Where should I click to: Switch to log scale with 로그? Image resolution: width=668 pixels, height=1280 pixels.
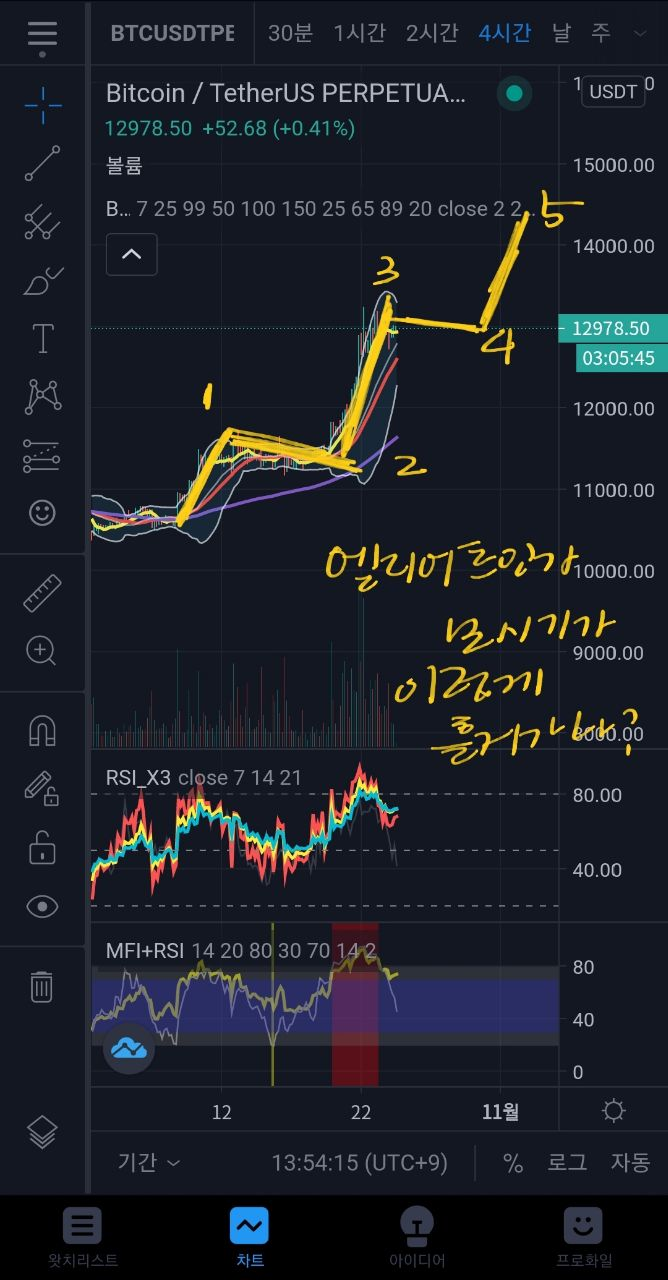pyautogui.click(x=567, y=1163)
